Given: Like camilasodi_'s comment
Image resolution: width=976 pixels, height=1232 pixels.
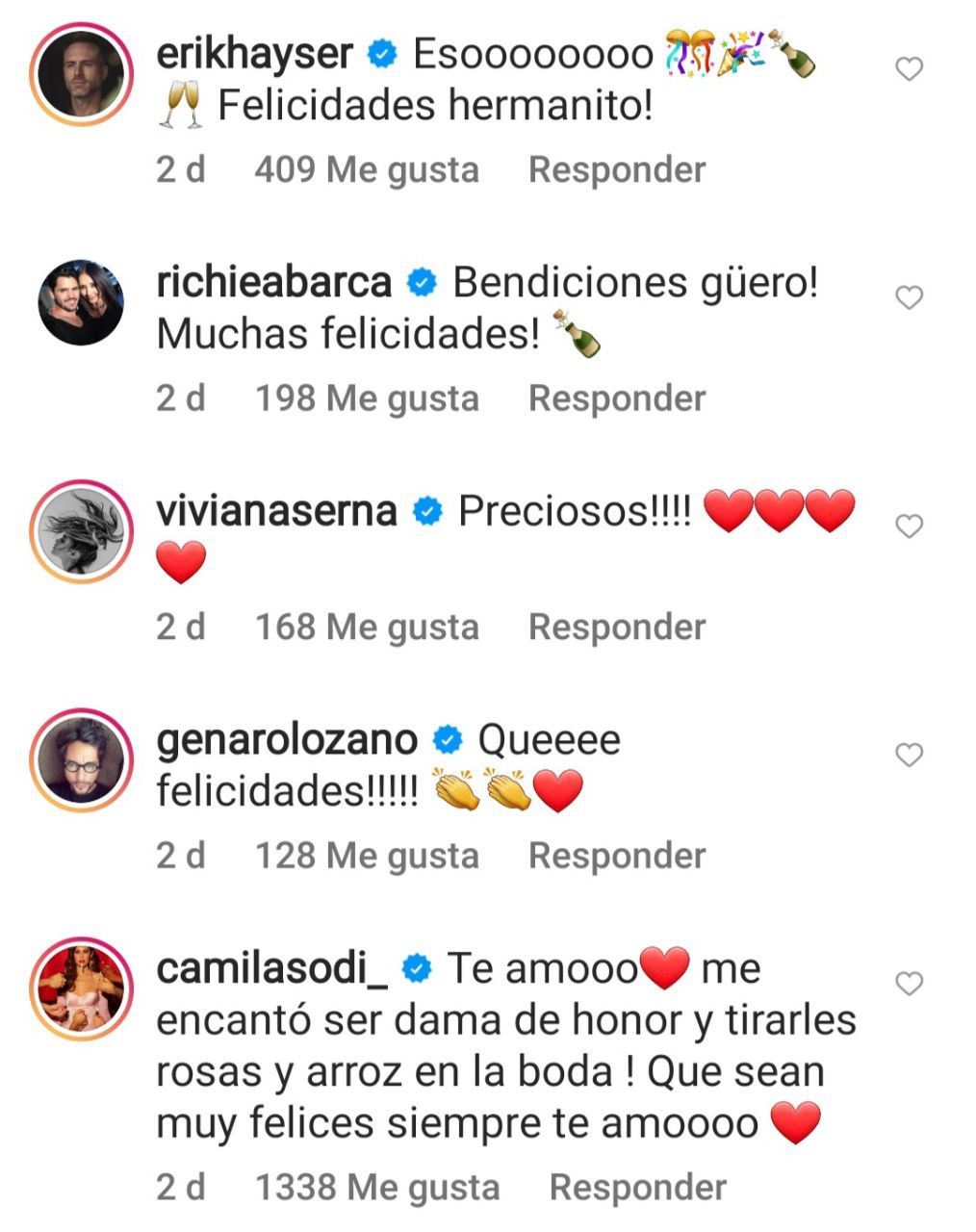Looking at the screenshot, I should pyautogui.click(x=909, y=984).
